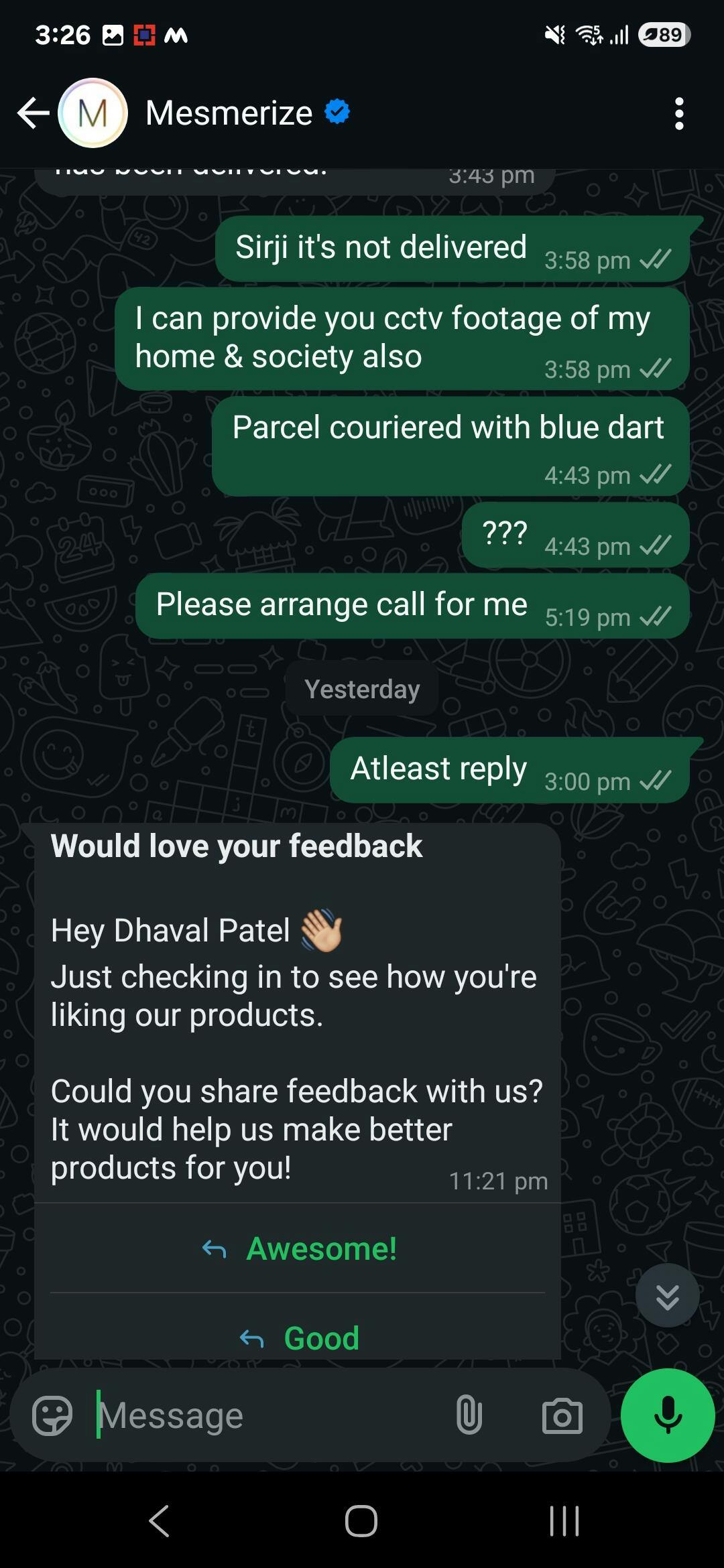Attach a file with the paperclip
The width and height of the screenshot is (724, 1568).
click(469, 1416)
